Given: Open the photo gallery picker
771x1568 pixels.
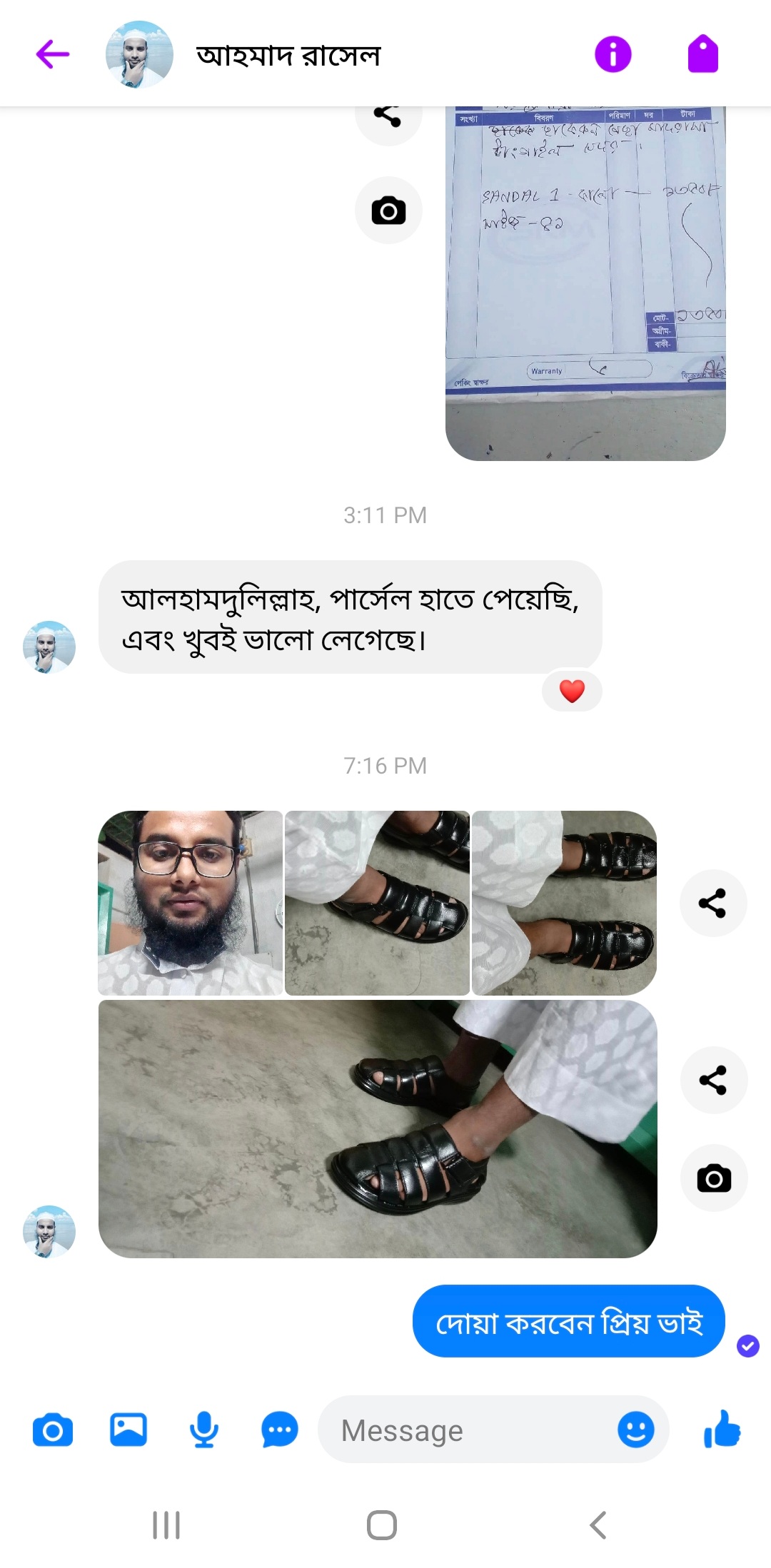Looking at the screenshot, I should (128, 1430).
